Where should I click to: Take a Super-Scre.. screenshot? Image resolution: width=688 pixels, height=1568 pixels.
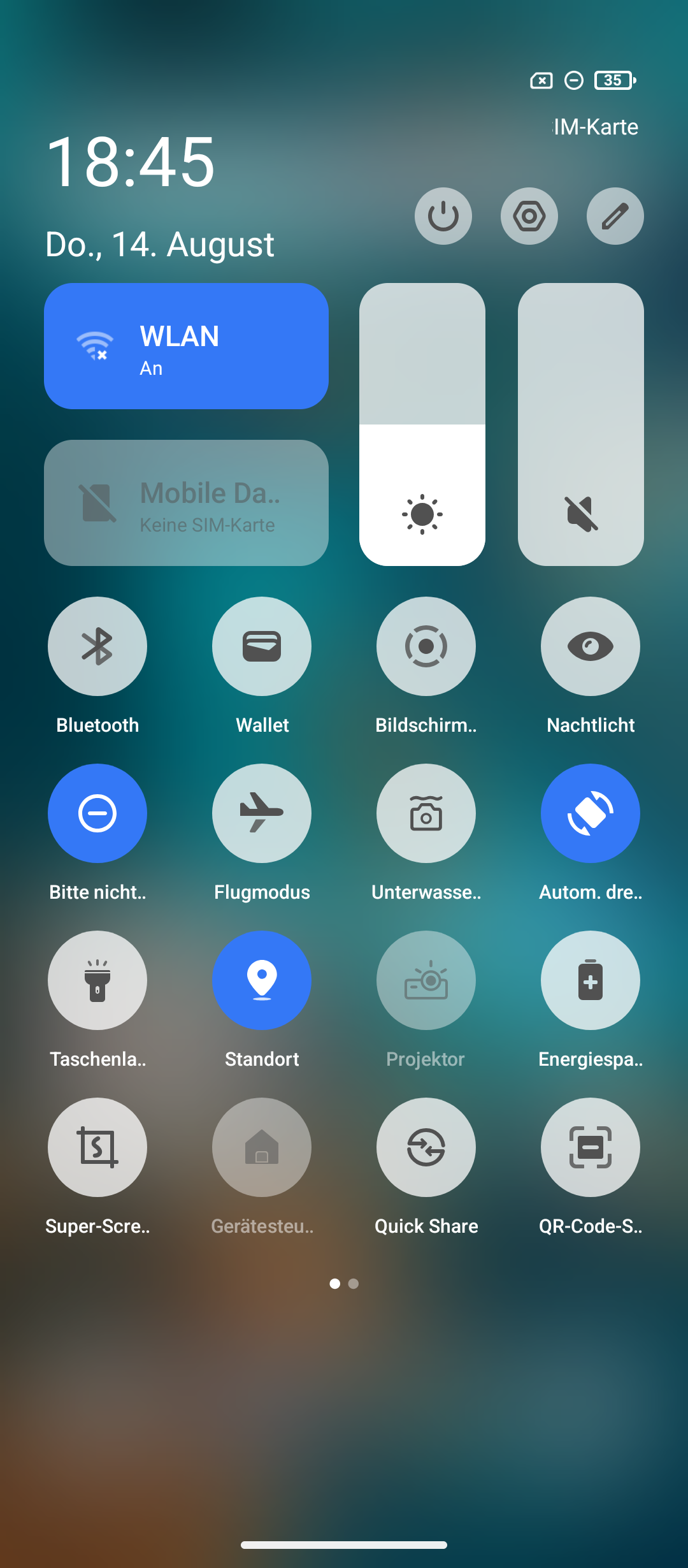[x=97, y=1147]
